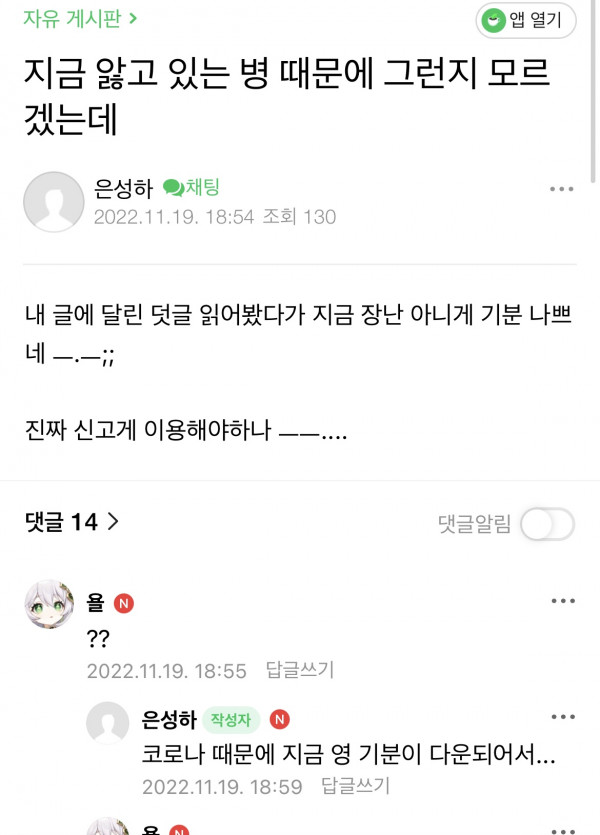The height and width of the screenshot is (835, 600).
Task: Open more options on 은성하's 코로나 reply
Action: 563,717
